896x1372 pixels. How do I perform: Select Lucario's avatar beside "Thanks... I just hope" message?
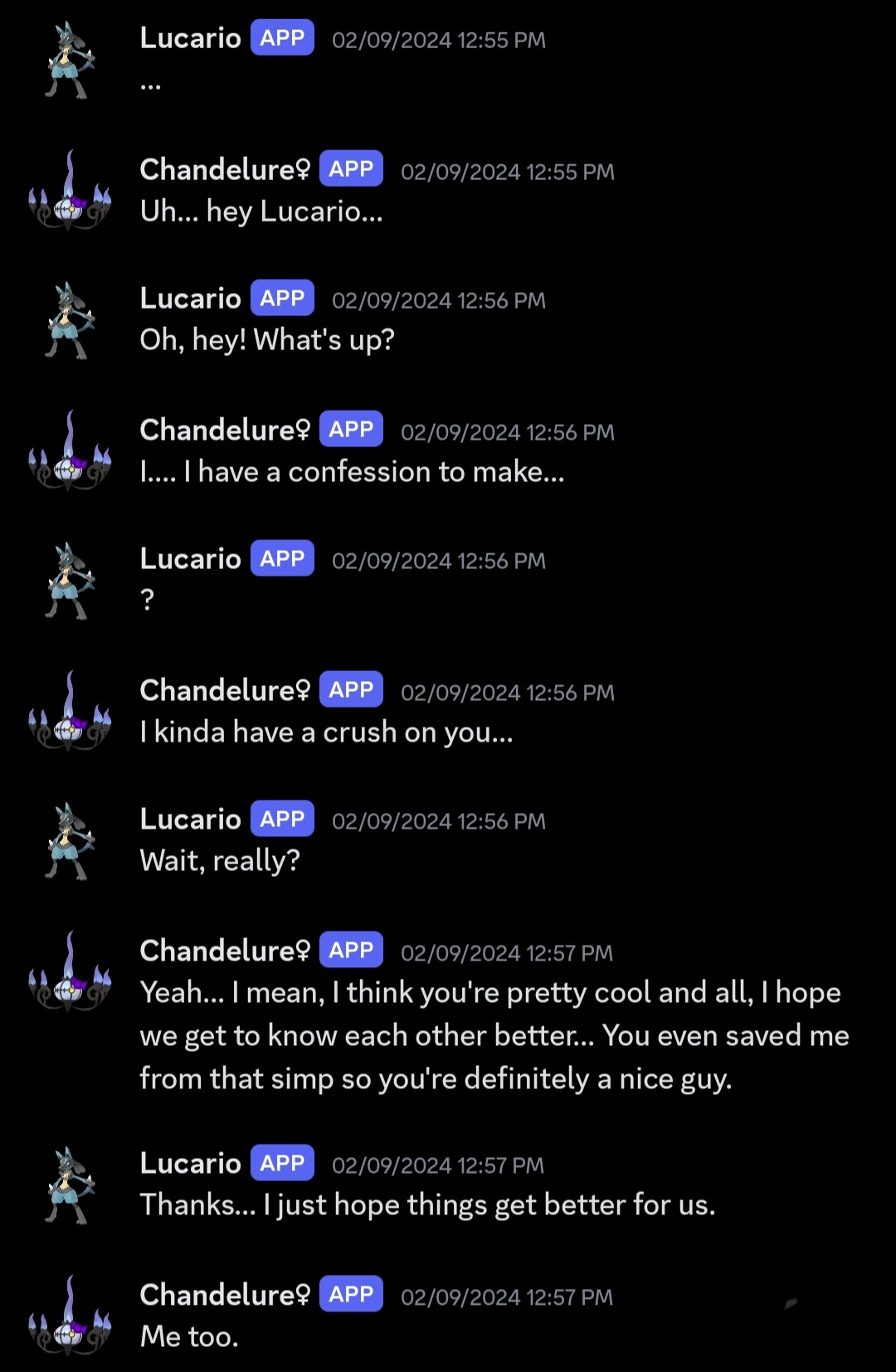click(x=70, y=1185)
